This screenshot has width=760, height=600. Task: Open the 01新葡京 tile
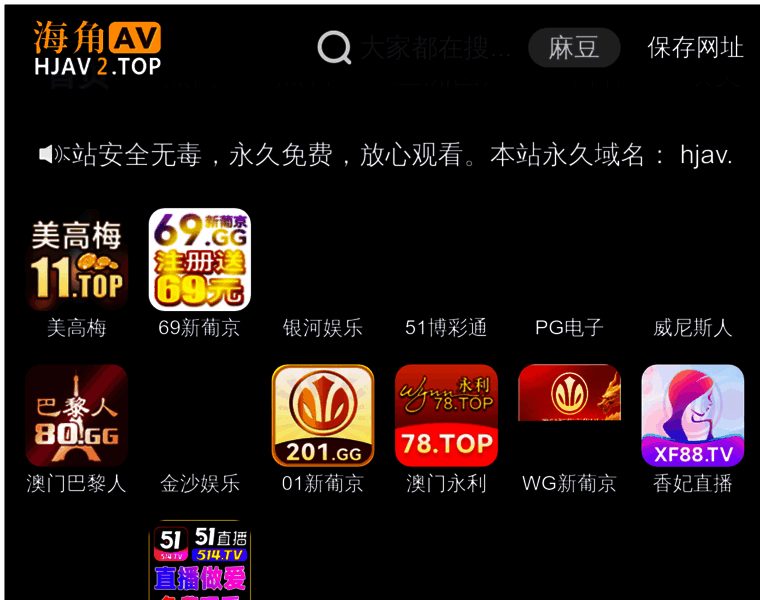pos(323,415)
